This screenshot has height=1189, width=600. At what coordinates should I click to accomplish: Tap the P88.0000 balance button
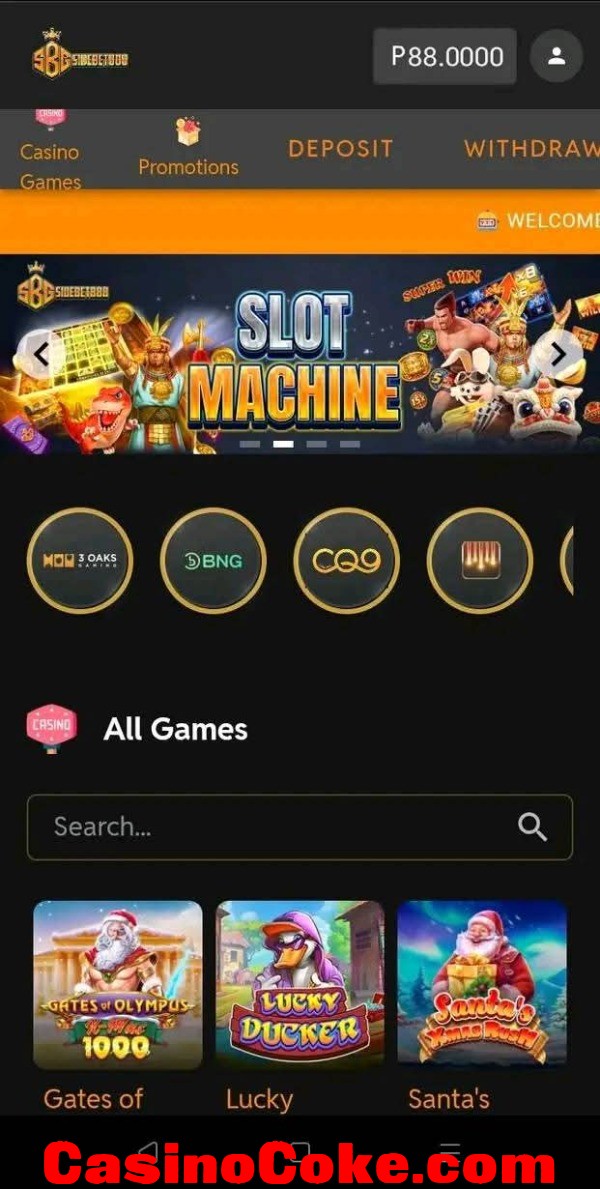(x=445, y=56)
